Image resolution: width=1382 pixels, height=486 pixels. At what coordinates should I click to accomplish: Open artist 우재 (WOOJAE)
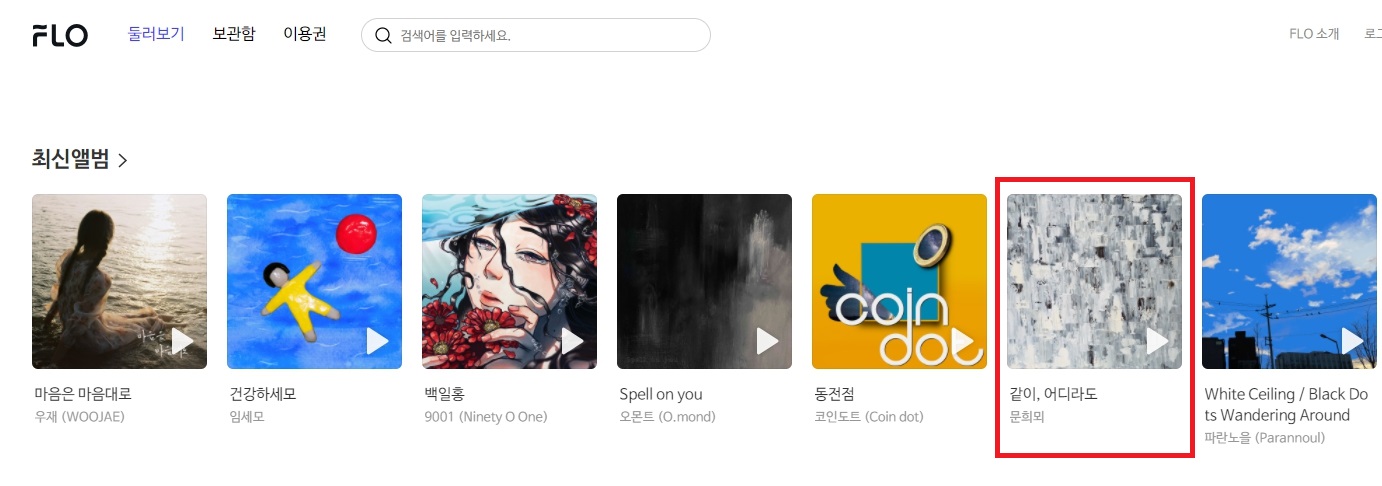pyautogui.click(x=79, y=416)
